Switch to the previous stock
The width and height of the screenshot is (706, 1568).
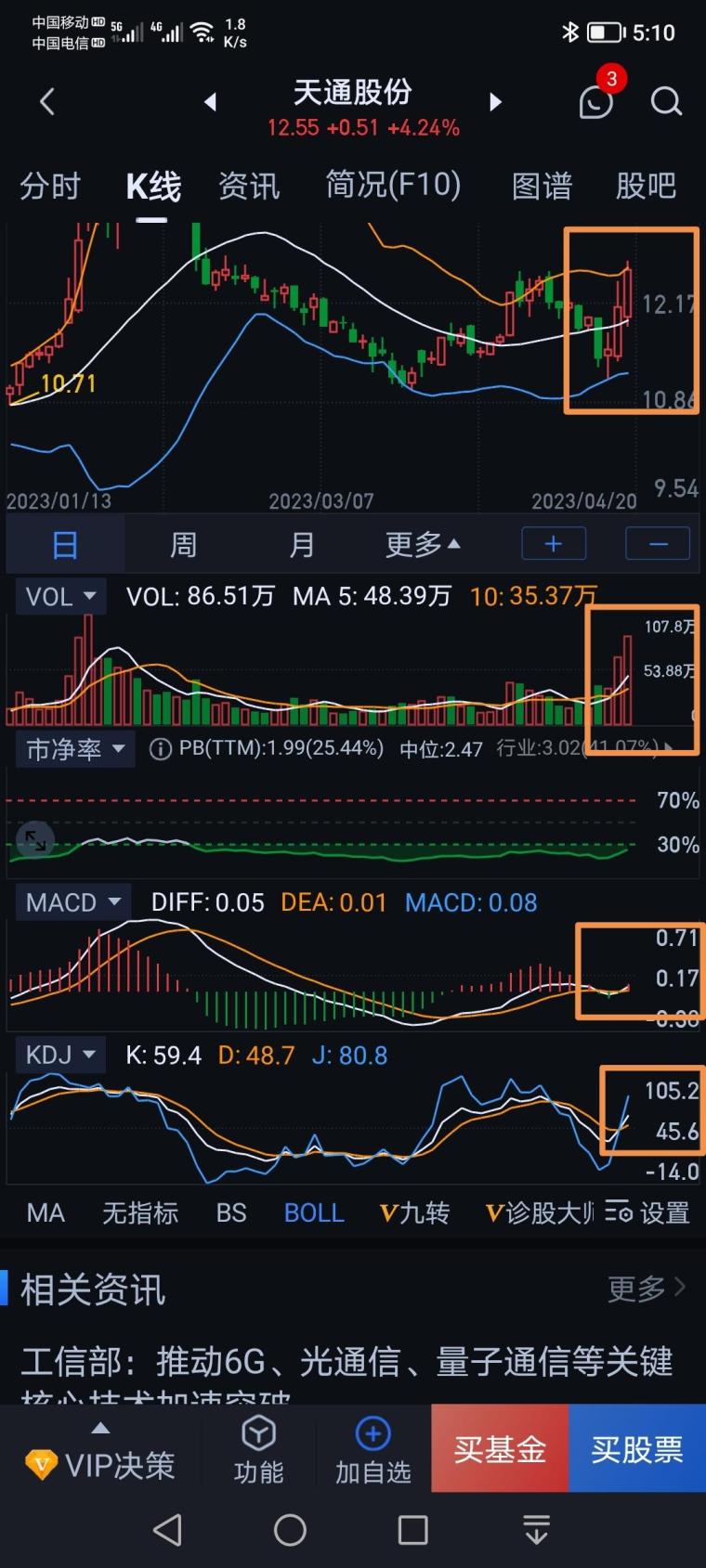tap(211, 102)
